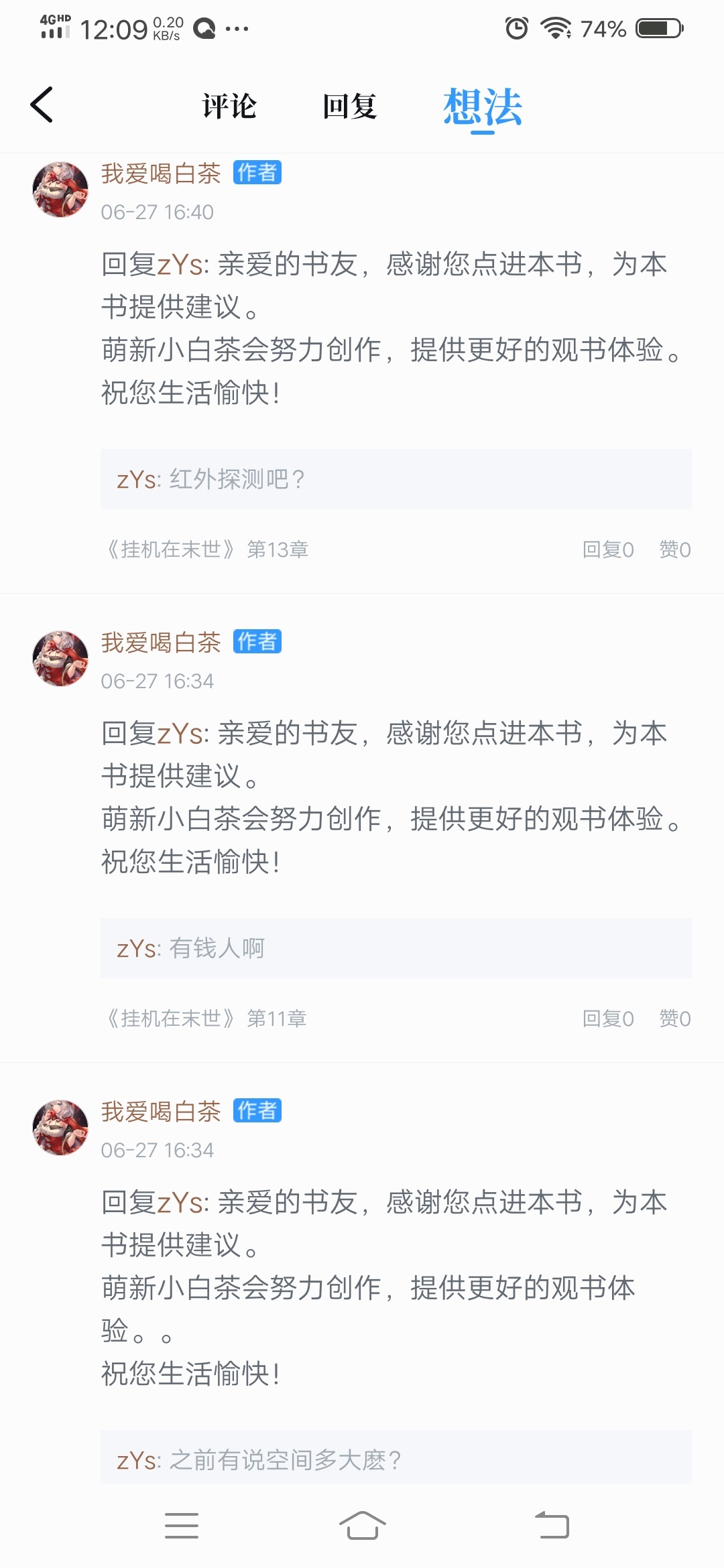Viewport: 724px width, 1568px height.
Task: Like the 第13章 post via 赞0
Action: (x=675, y=549)
